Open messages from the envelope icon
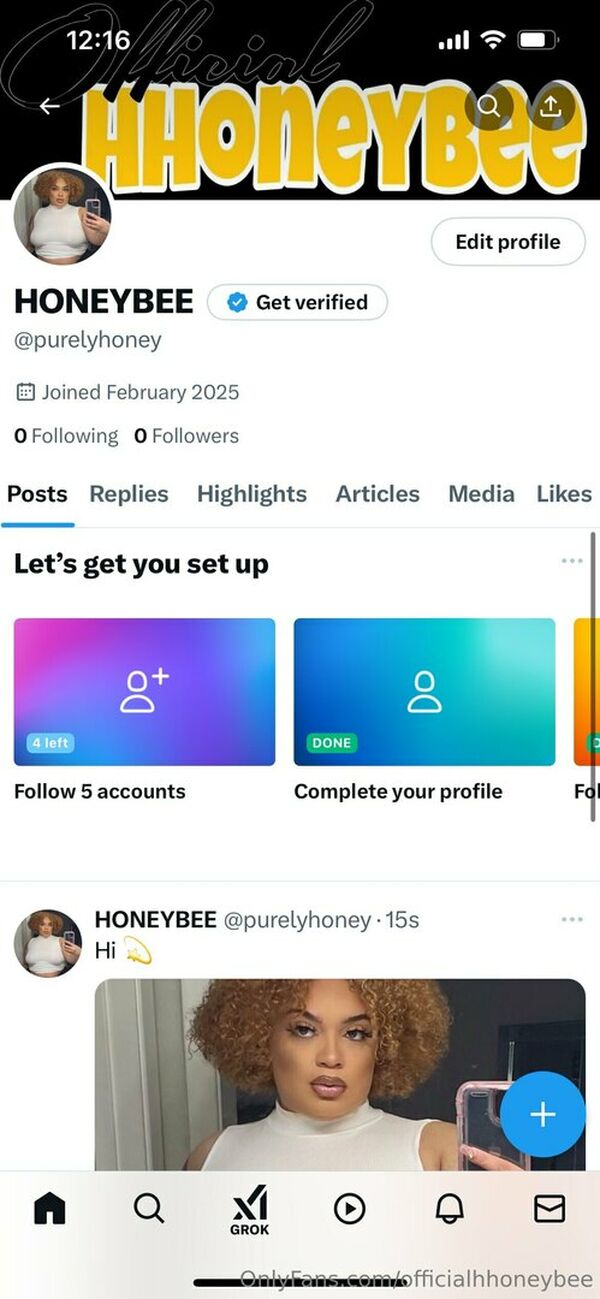Image resolution: width=600 pixels, height=1299 pixels. pos(549,1208)
